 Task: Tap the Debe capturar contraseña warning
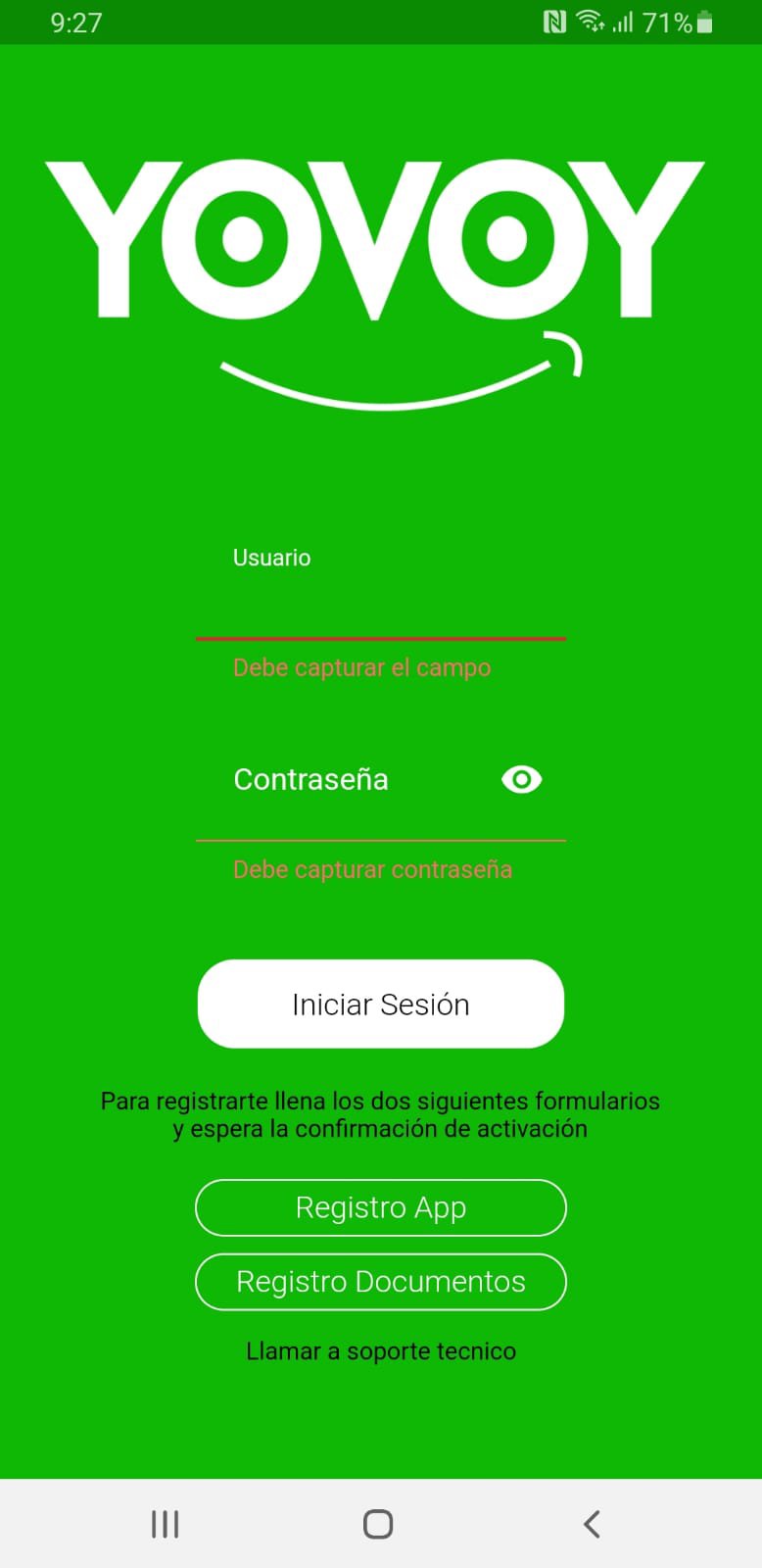372,869
